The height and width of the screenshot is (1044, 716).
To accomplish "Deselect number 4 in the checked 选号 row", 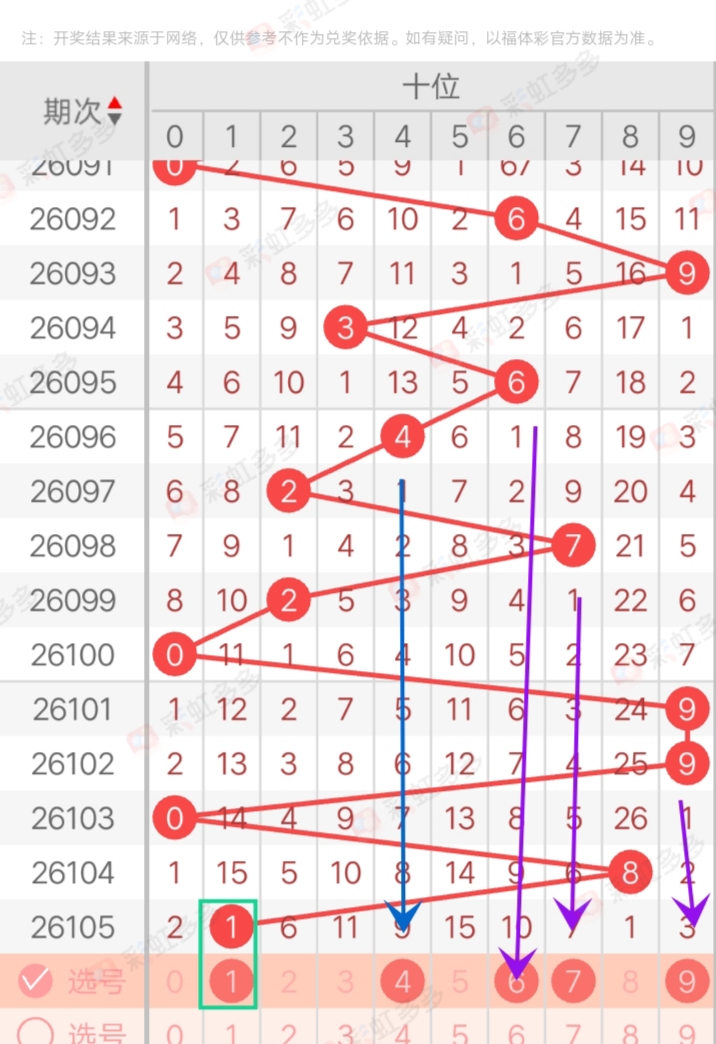I will pos(402,982).
